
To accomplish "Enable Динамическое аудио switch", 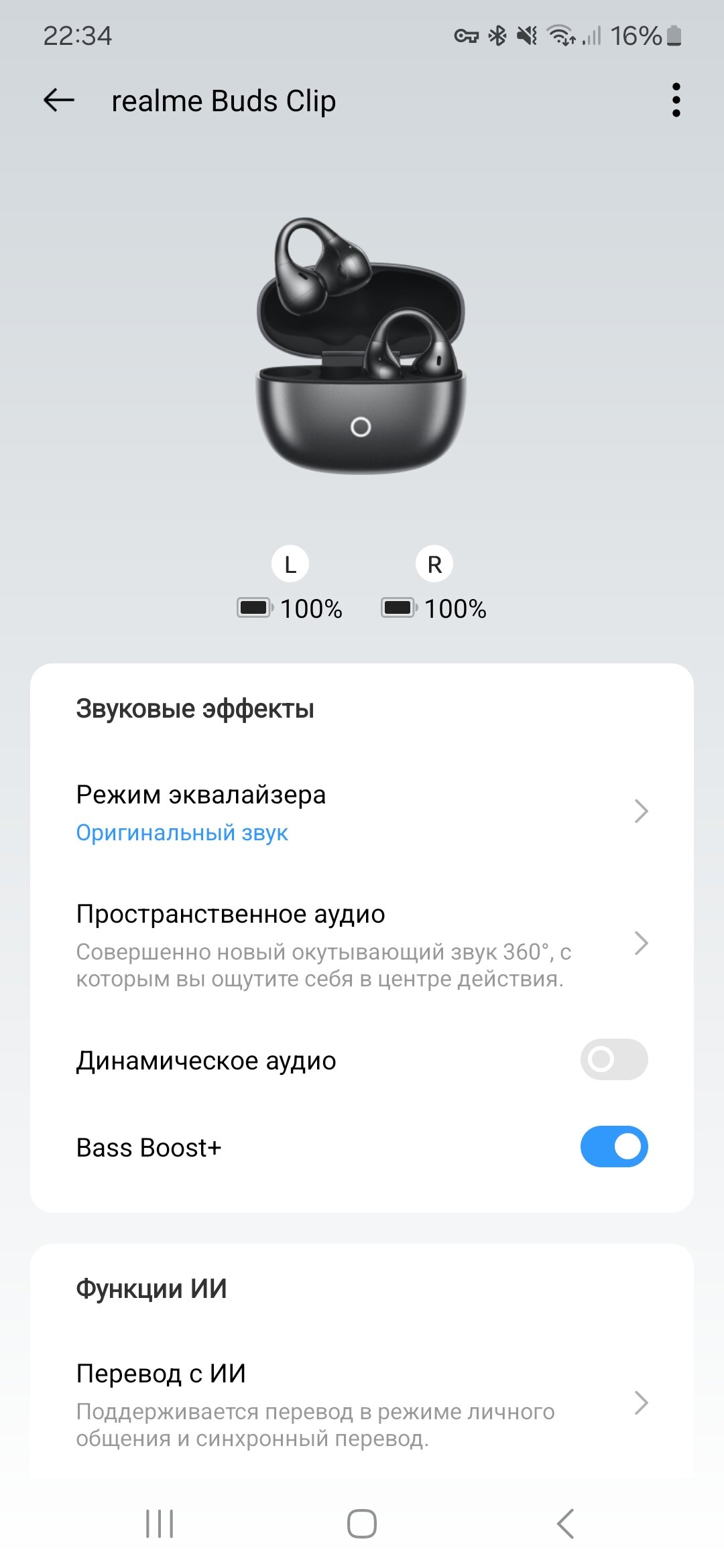I will [x=613, y=1059].
